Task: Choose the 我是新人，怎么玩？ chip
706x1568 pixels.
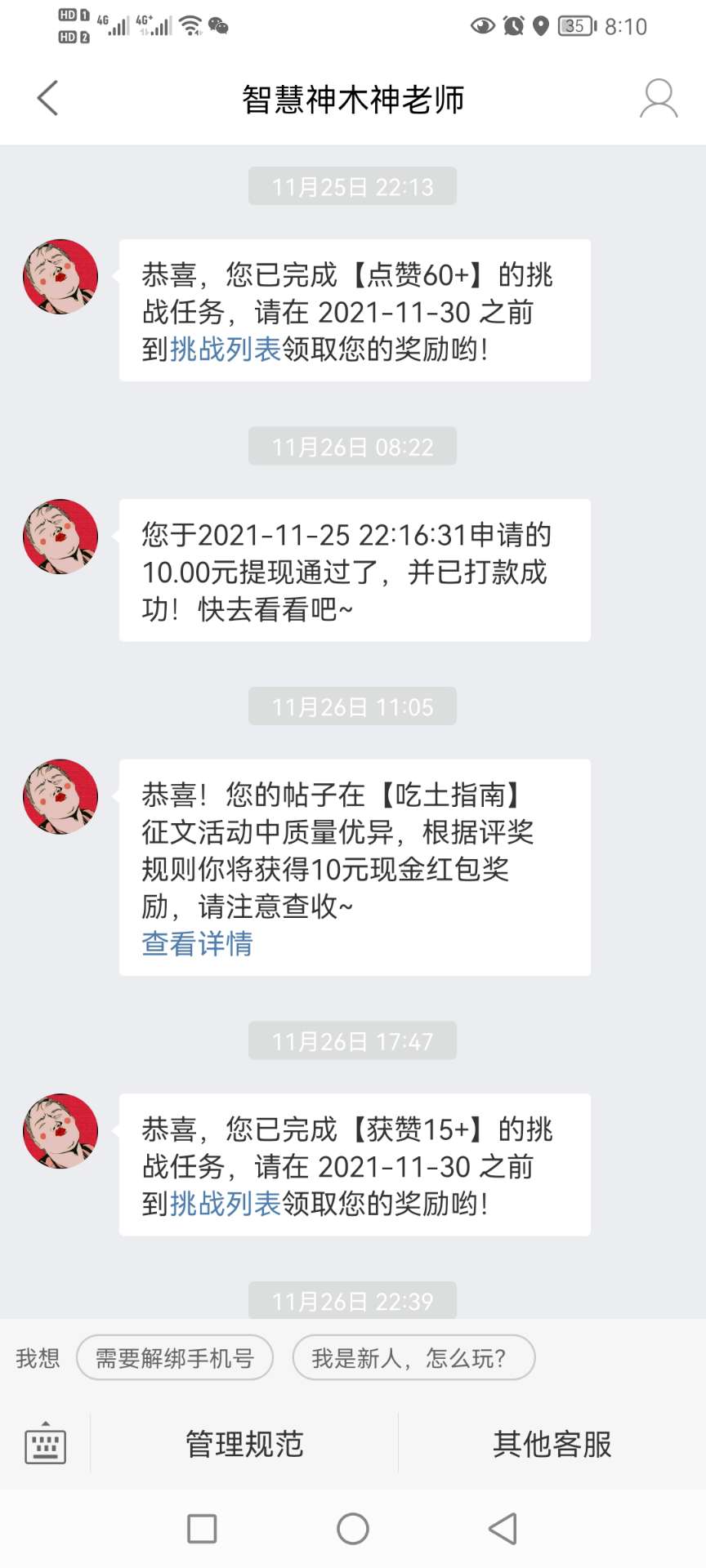Action: click(413, 1358)
